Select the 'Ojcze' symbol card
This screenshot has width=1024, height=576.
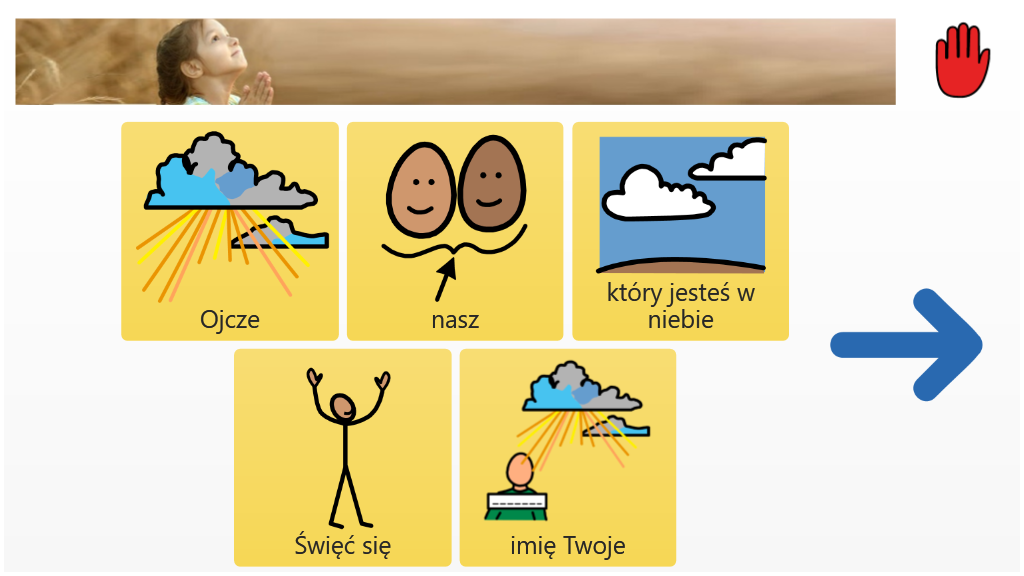click(230, 231)
